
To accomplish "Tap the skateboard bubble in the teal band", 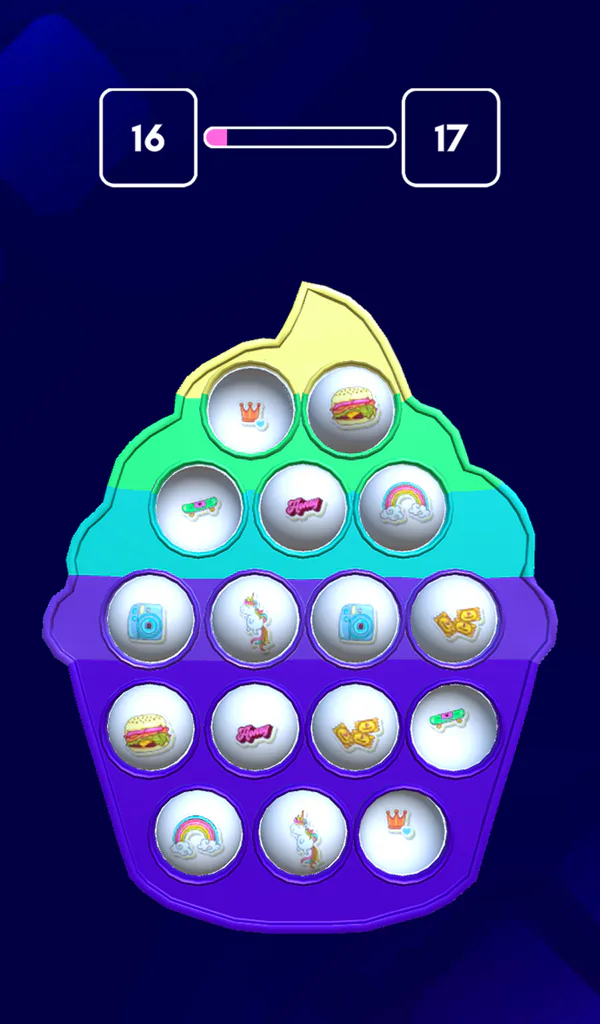I will coord(200,507).
